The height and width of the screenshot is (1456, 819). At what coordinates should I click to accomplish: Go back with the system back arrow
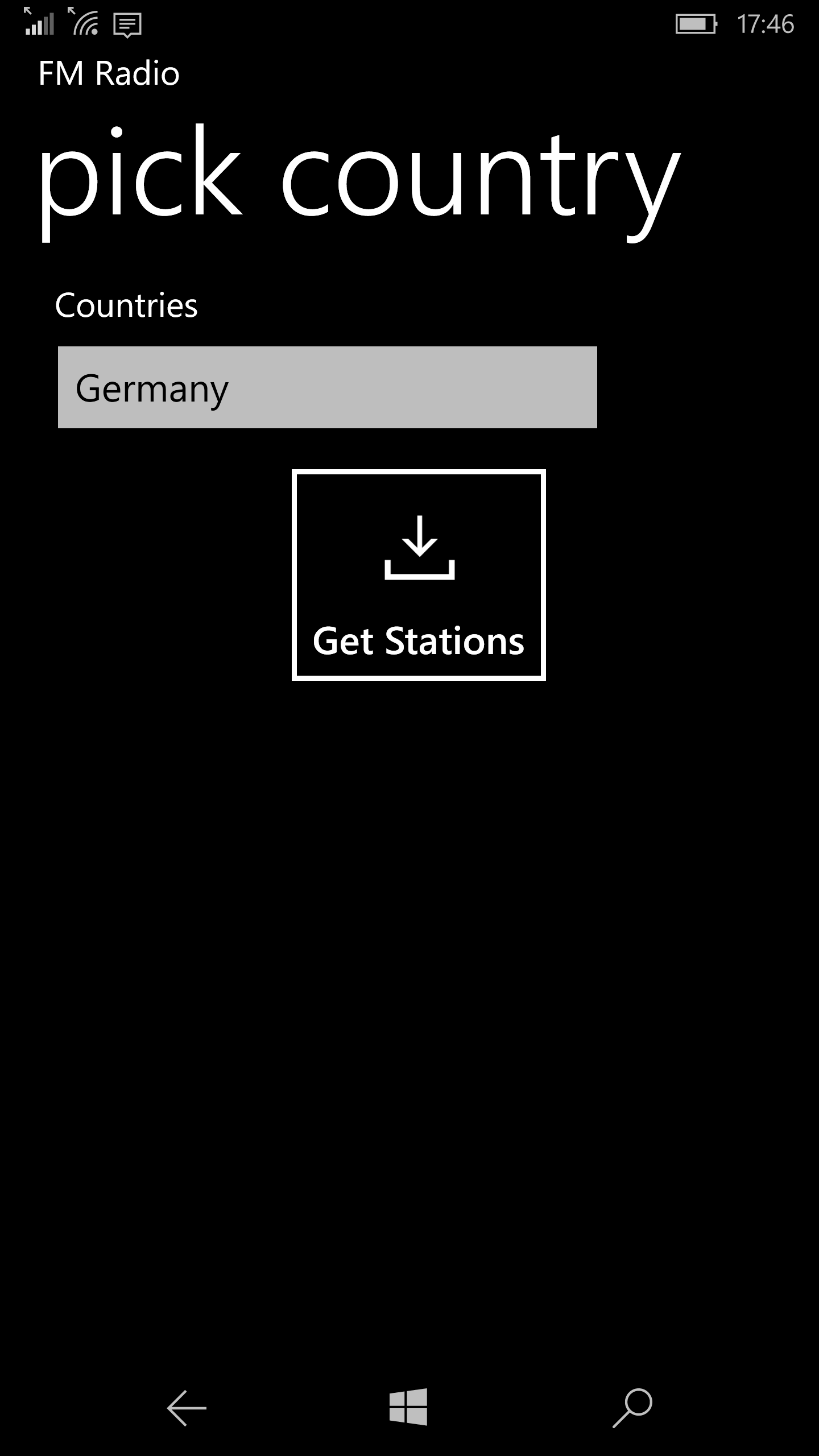click(187, 1408)
